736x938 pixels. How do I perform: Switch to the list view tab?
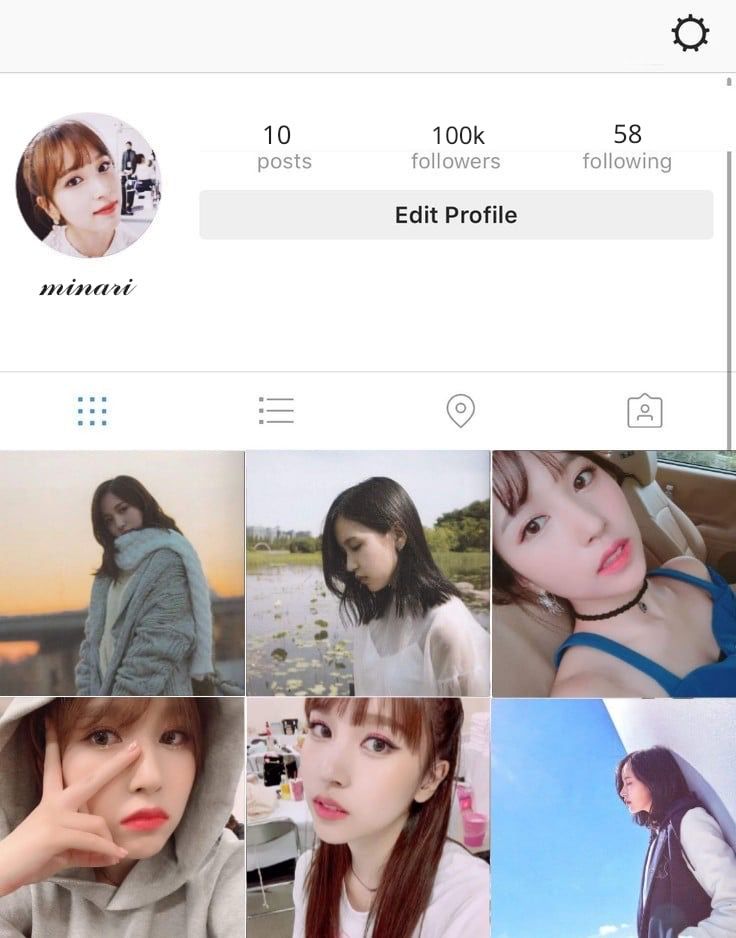[275, 410]
